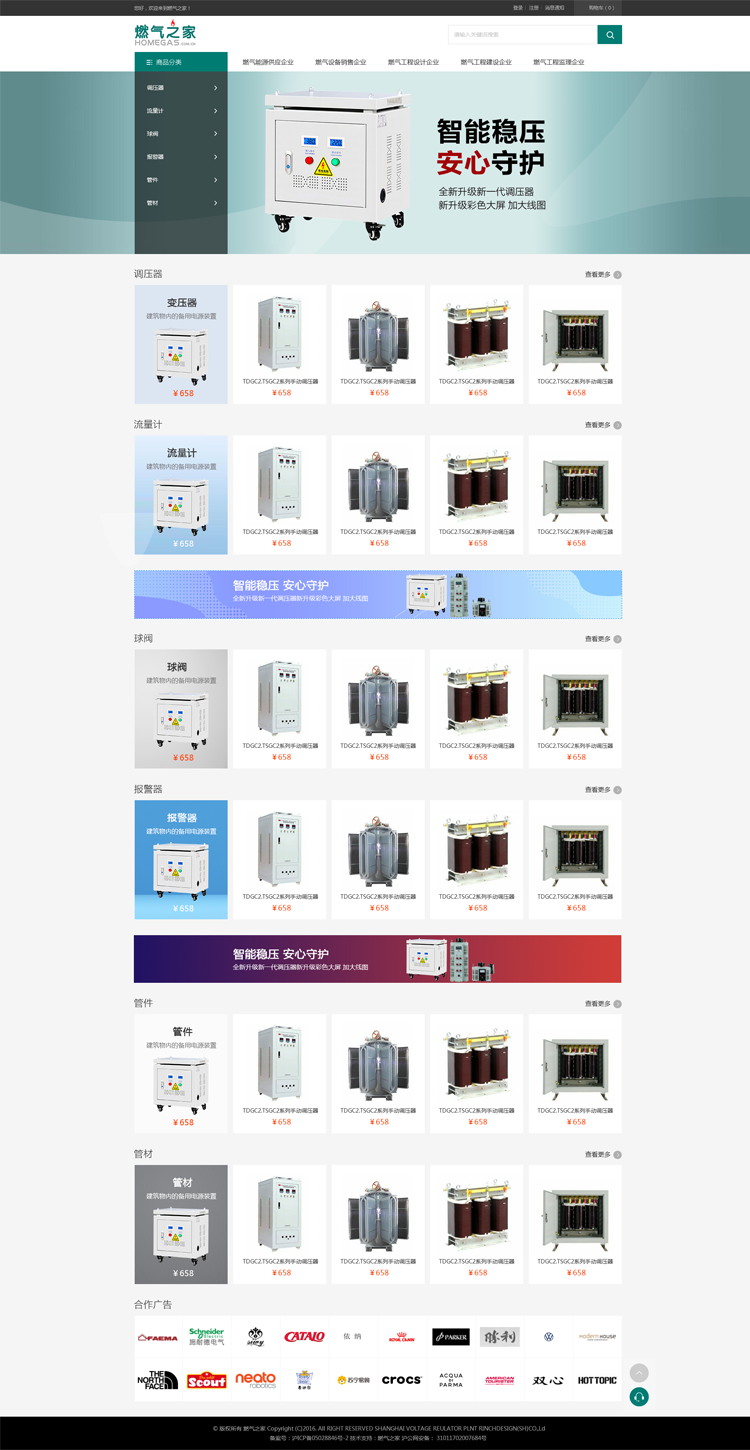Image resolution: width=750 pixels, height=1450 pixels.
Task: Open the 登录 login link
Action: coord(518,7)
